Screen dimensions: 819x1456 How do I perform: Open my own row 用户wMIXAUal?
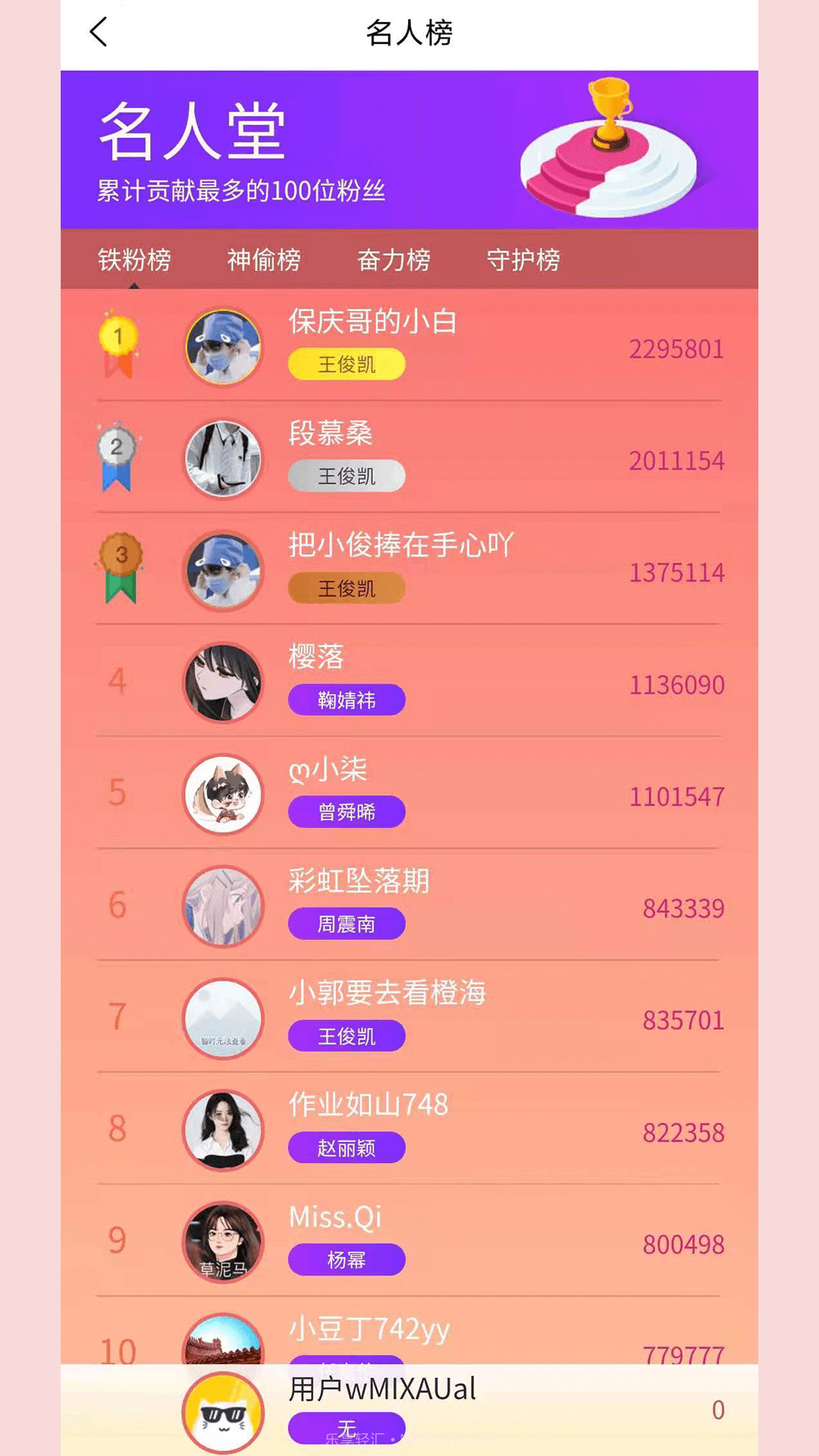point(409,1409)
